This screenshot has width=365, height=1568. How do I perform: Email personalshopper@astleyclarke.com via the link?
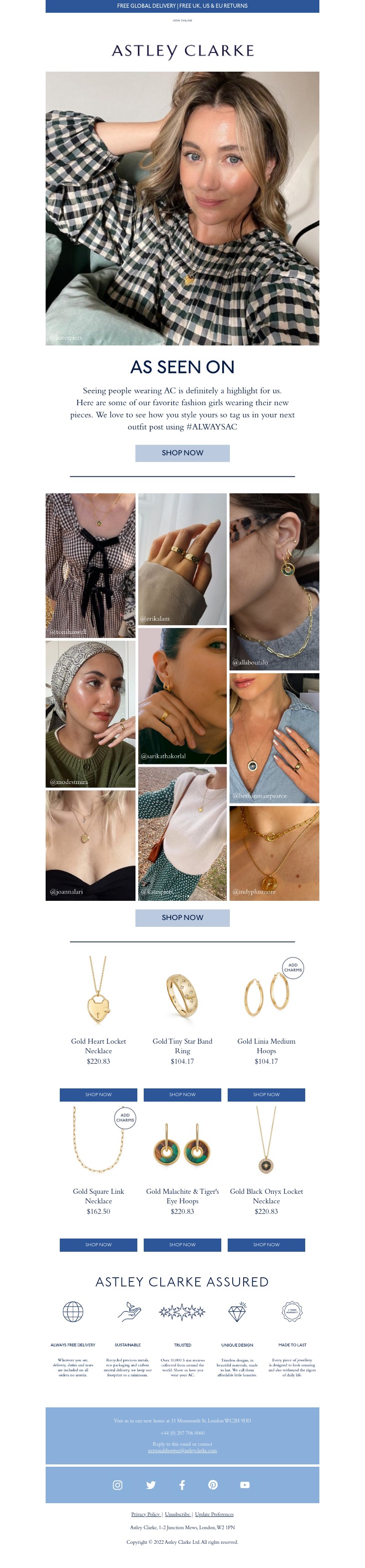click(x=182, y=1451)
